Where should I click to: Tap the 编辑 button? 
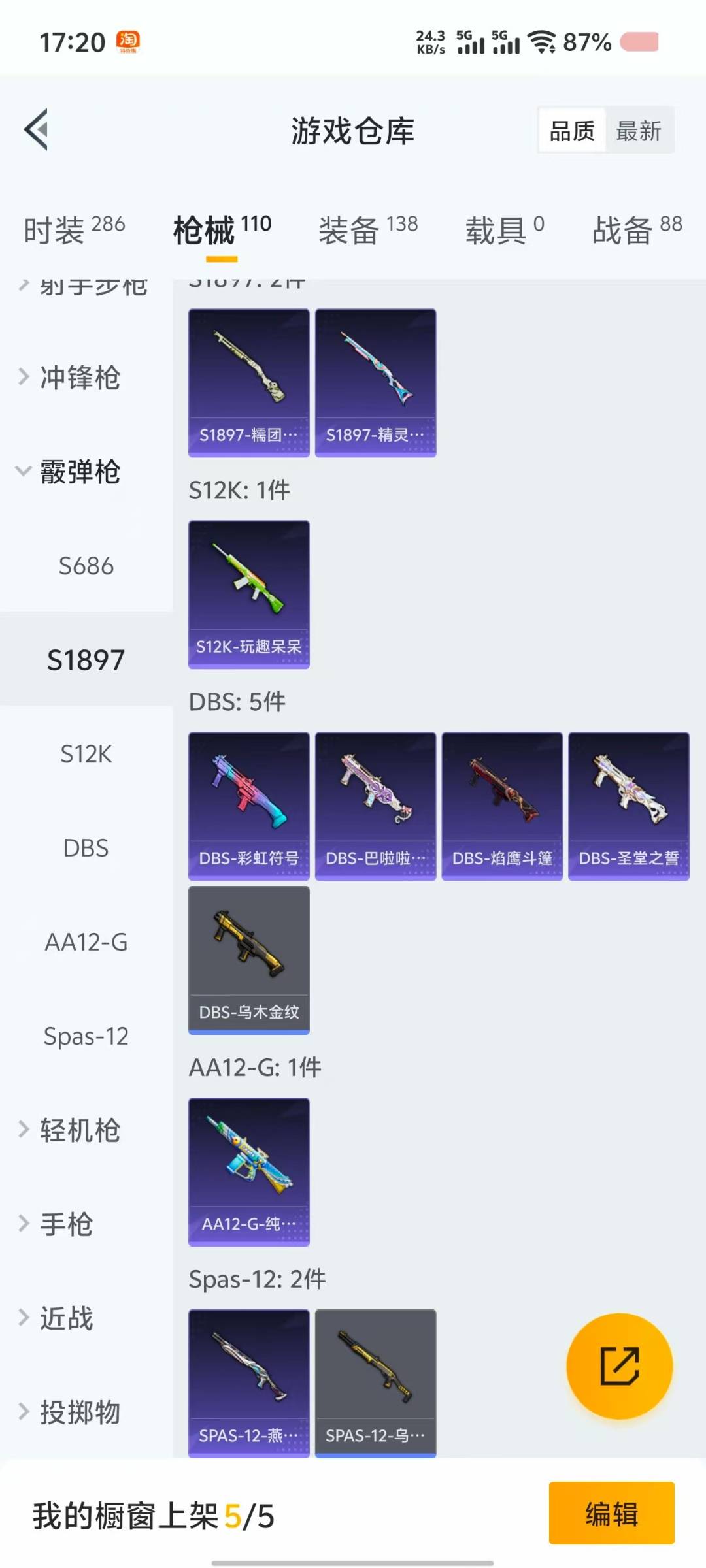[612, 1513]
